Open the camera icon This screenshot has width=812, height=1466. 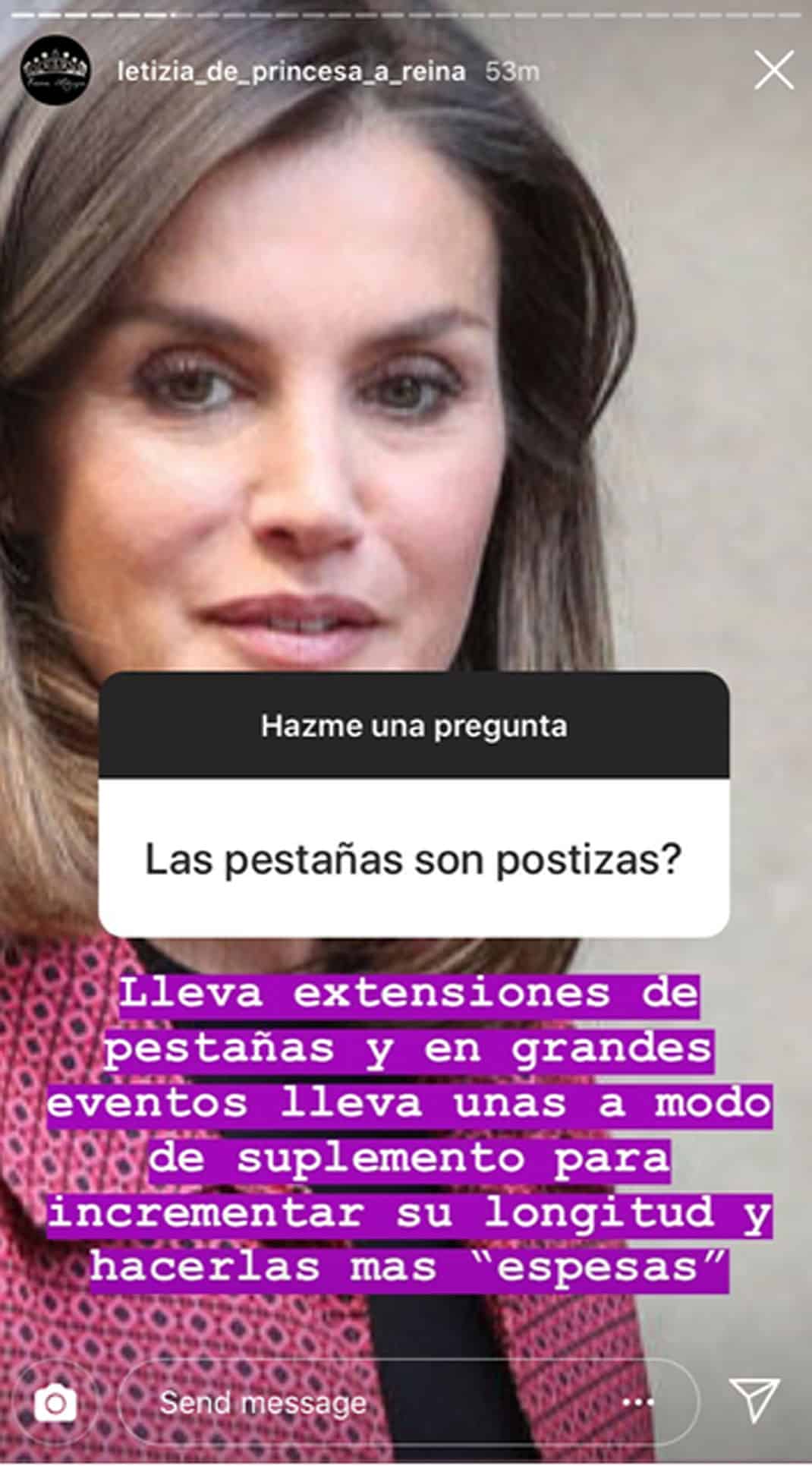tap(55, 1402)
